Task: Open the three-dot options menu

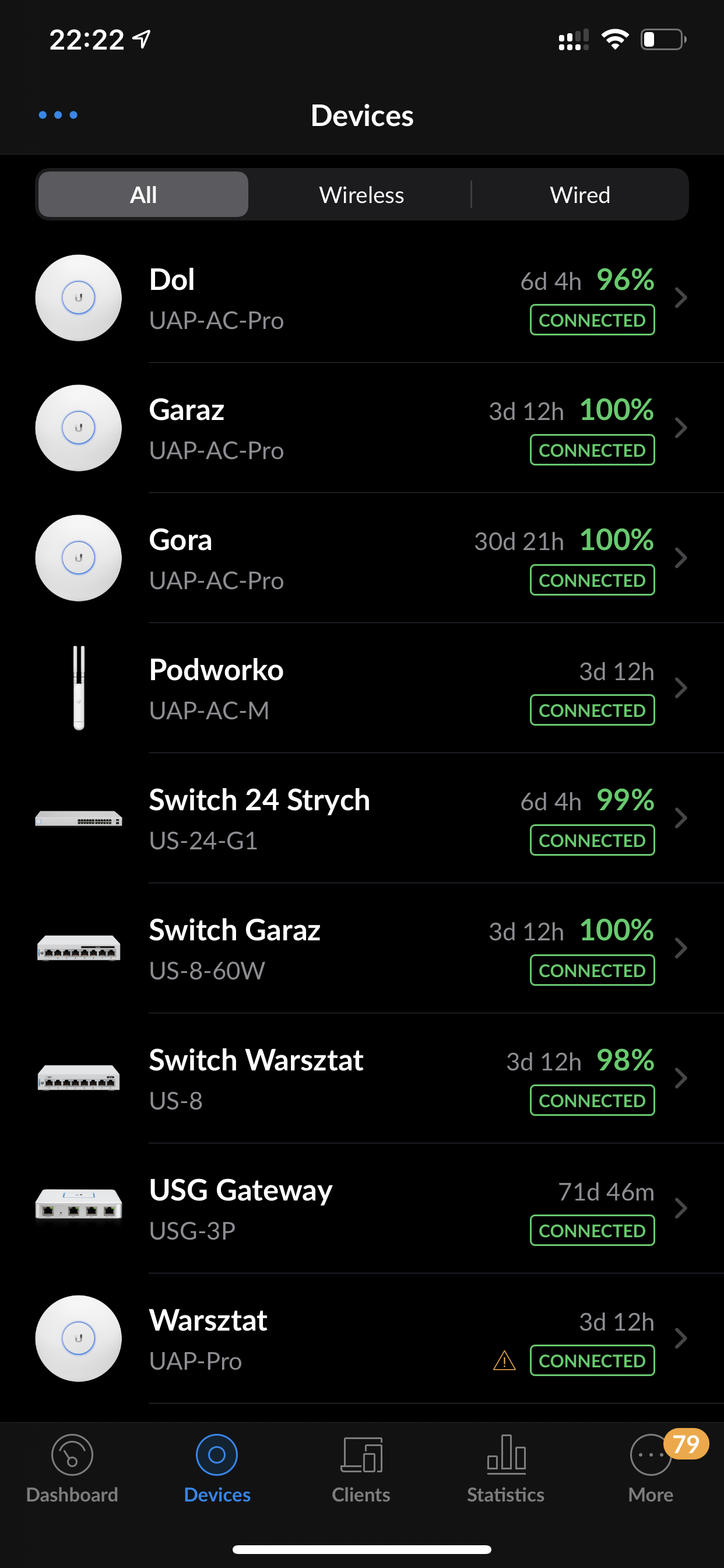Action: point(58,114)
